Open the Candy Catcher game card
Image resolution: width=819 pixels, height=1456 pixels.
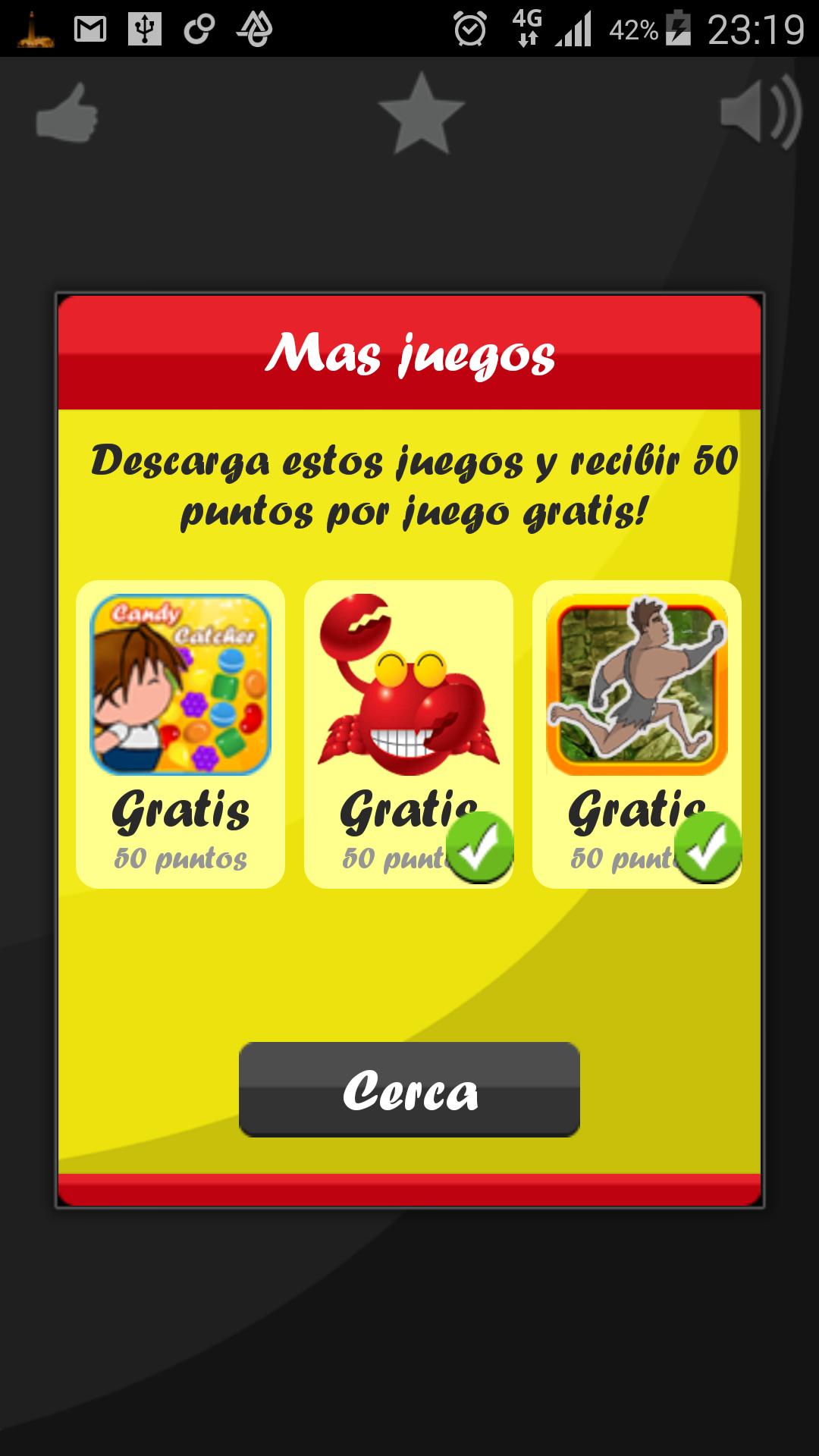(x=180, y=733)
